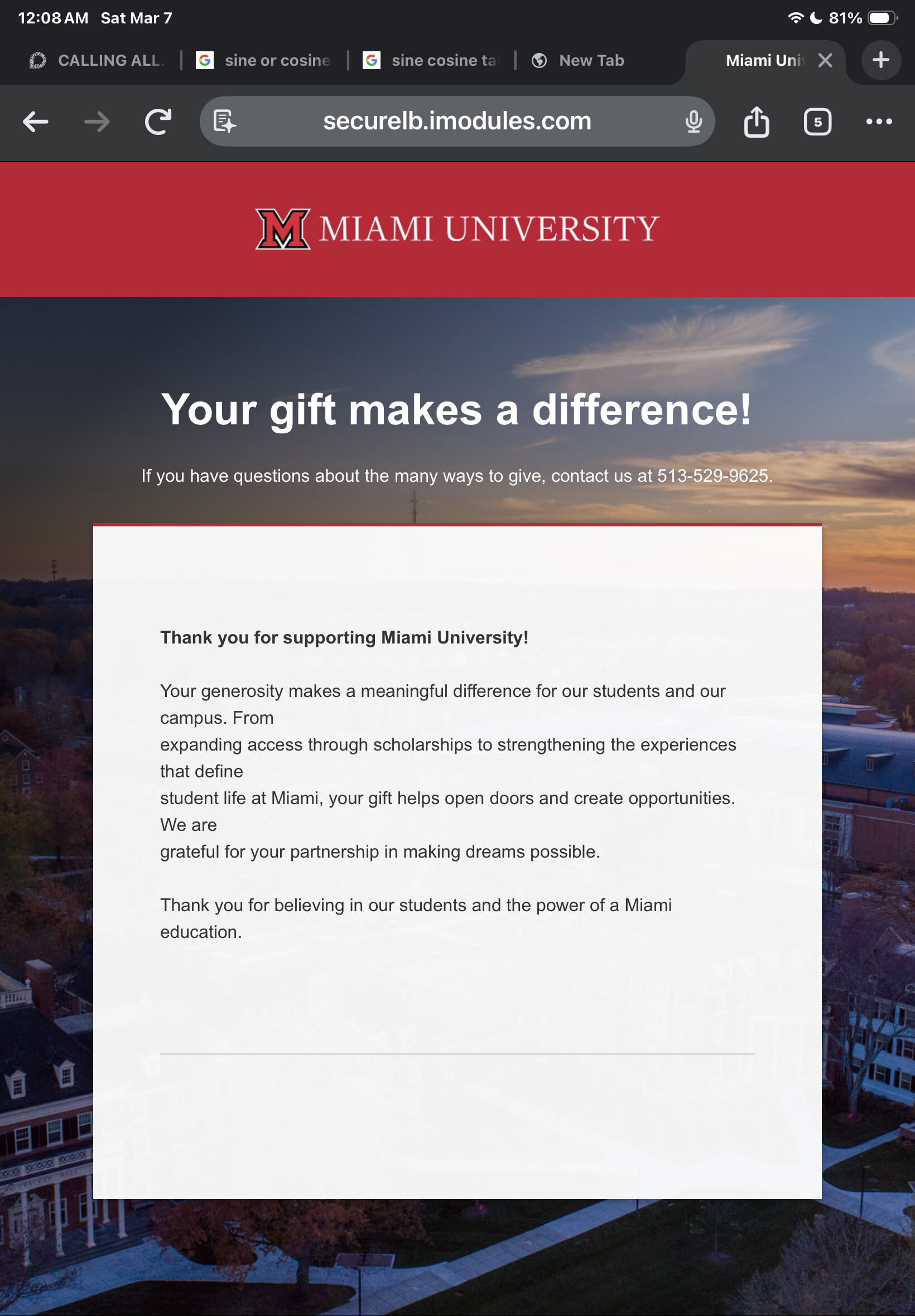The height and width of the screenshot is (1316, 915).
Task: Open a new tab with the plus button
Action: pos(880,60)
